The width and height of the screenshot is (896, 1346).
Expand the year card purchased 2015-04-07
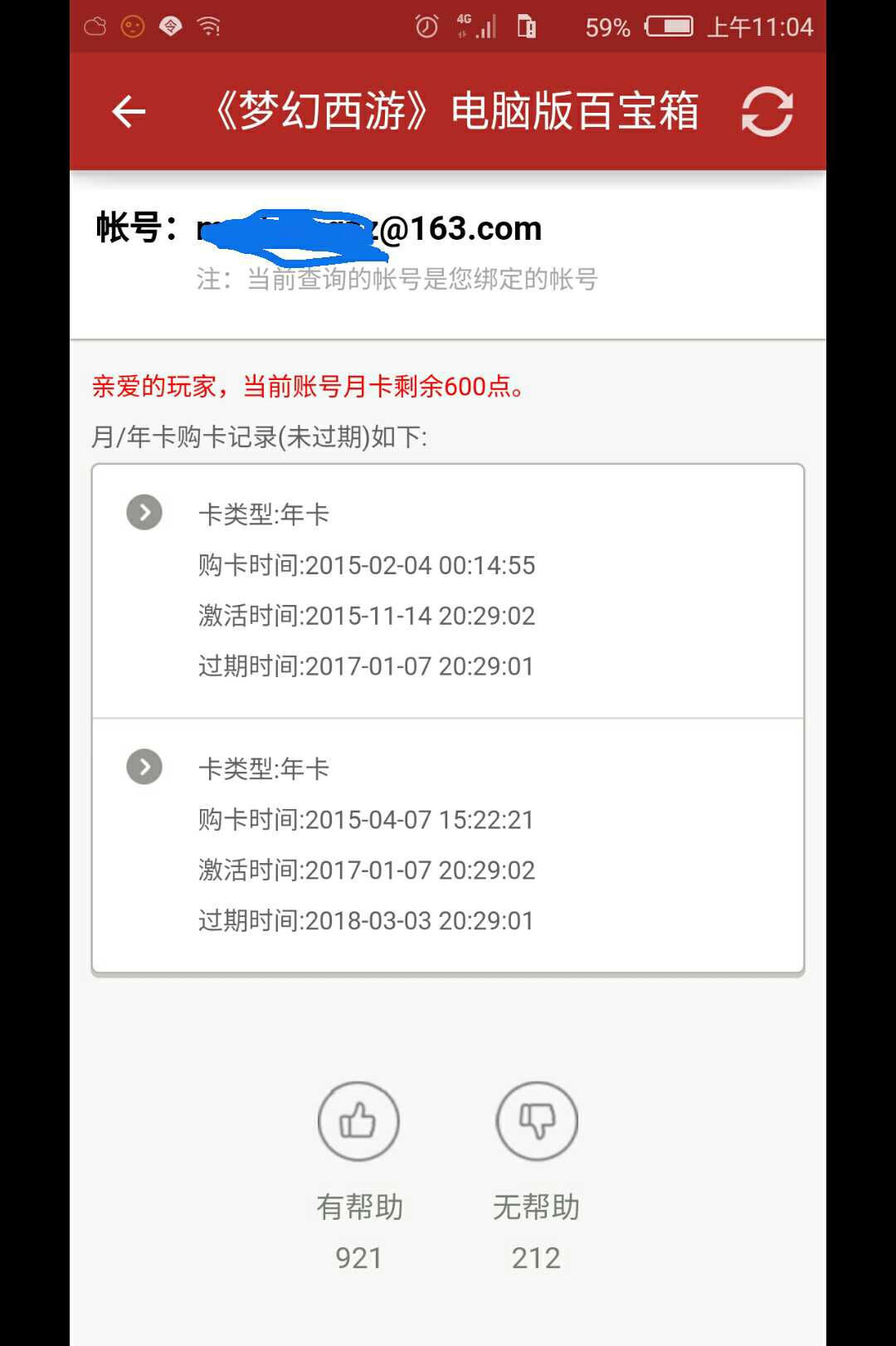(x=144, y=767)
